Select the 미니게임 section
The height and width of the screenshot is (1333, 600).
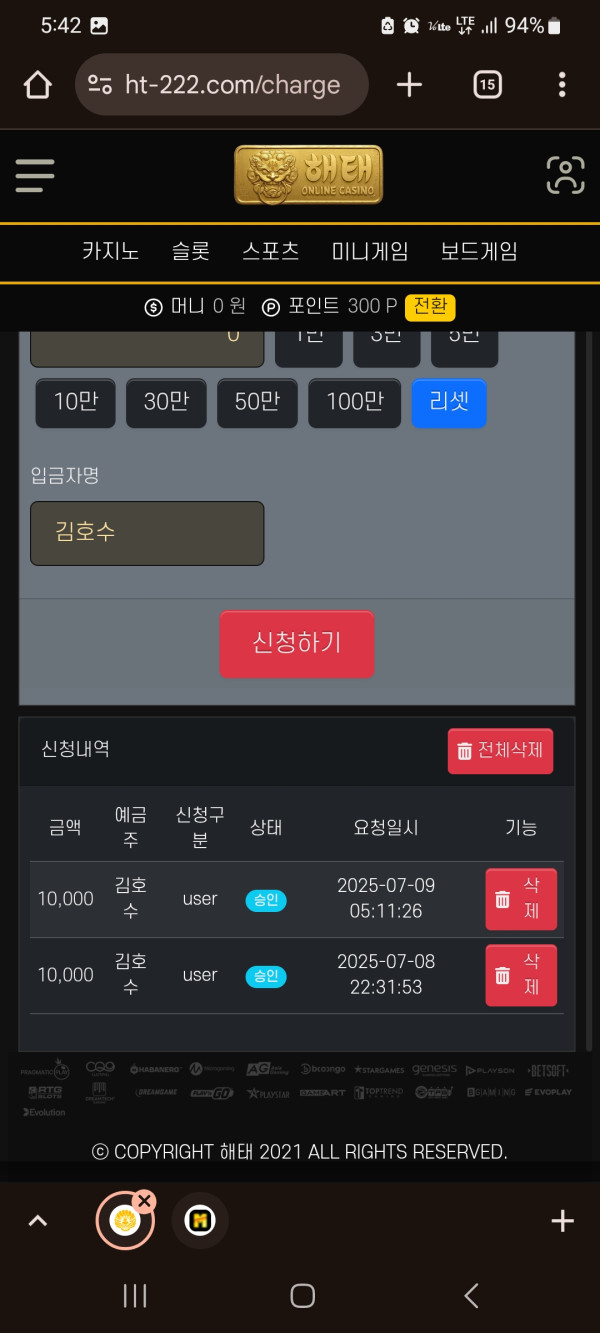pyautogui.click(x=370, y=251)
